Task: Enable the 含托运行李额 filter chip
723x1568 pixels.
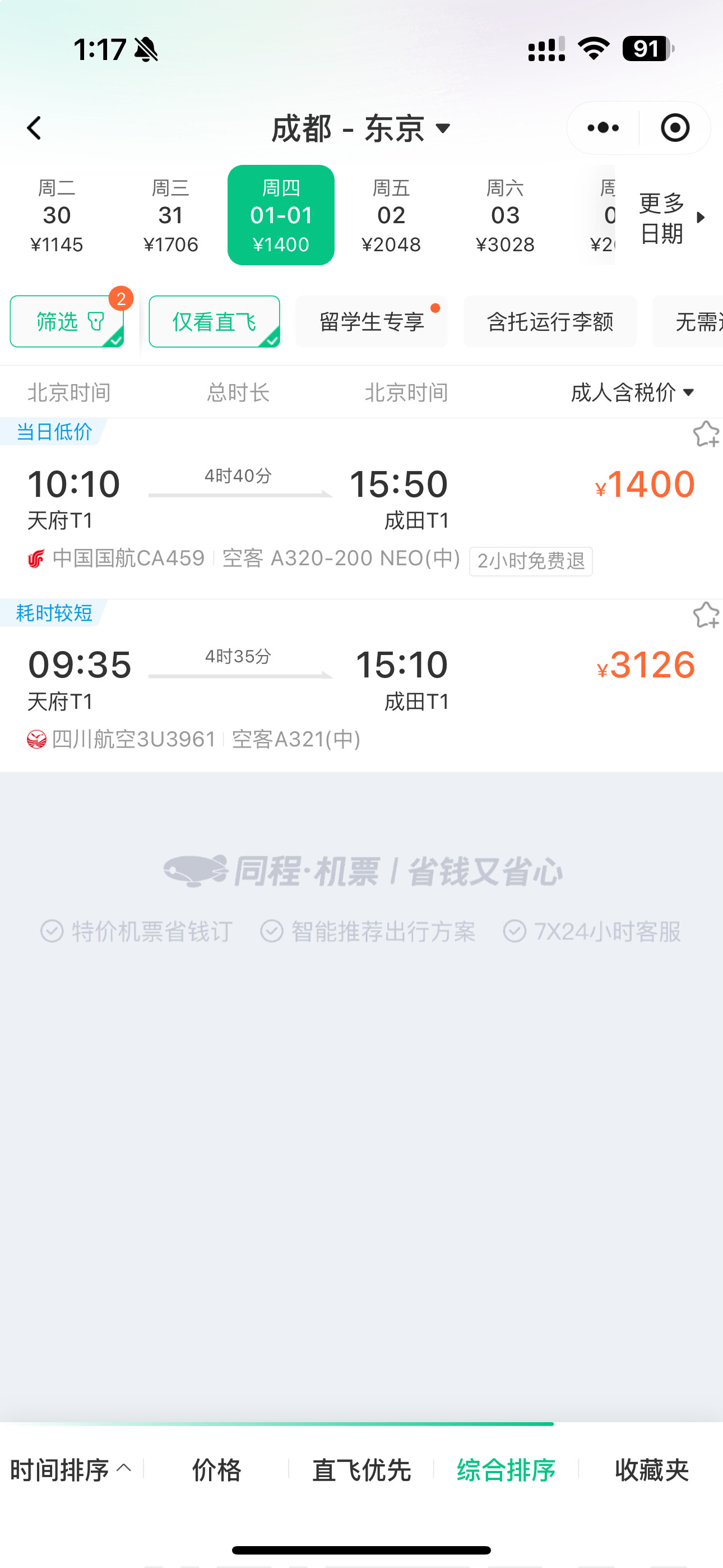Action: click(550, 321)
